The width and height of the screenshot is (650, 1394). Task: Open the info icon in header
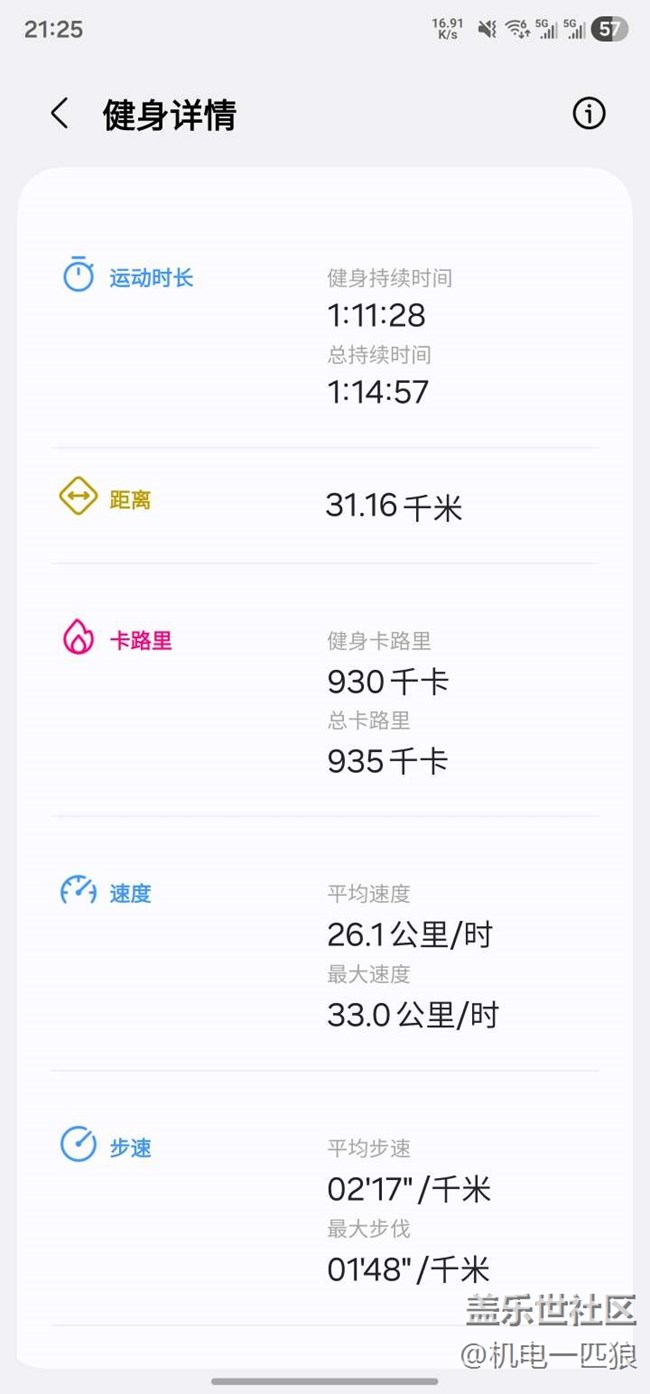point(589,114)
